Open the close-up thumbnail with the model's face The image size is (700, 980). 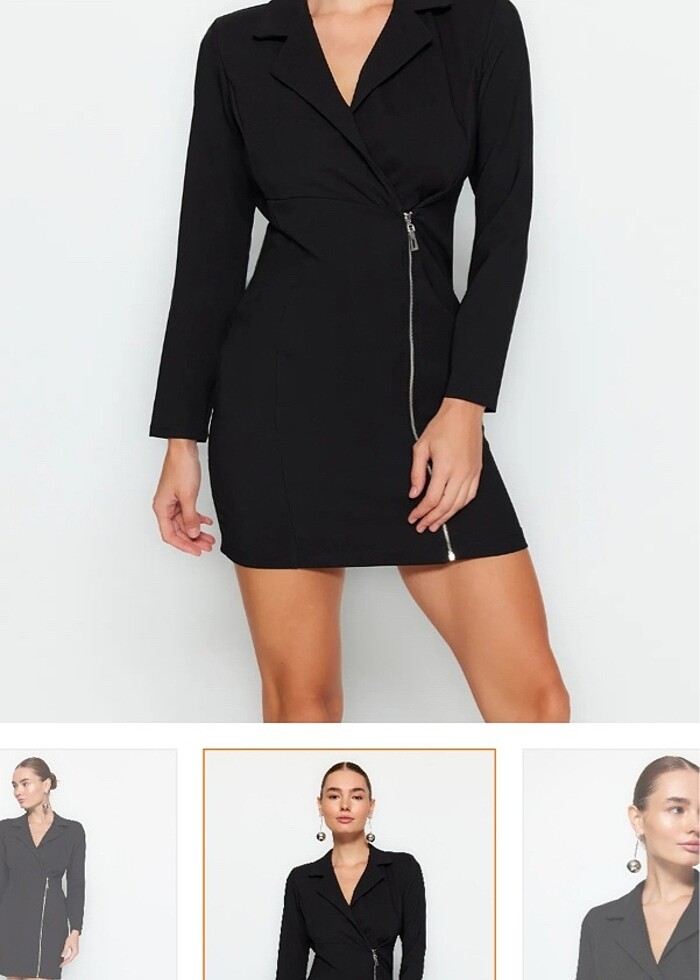tap(612, 864)
